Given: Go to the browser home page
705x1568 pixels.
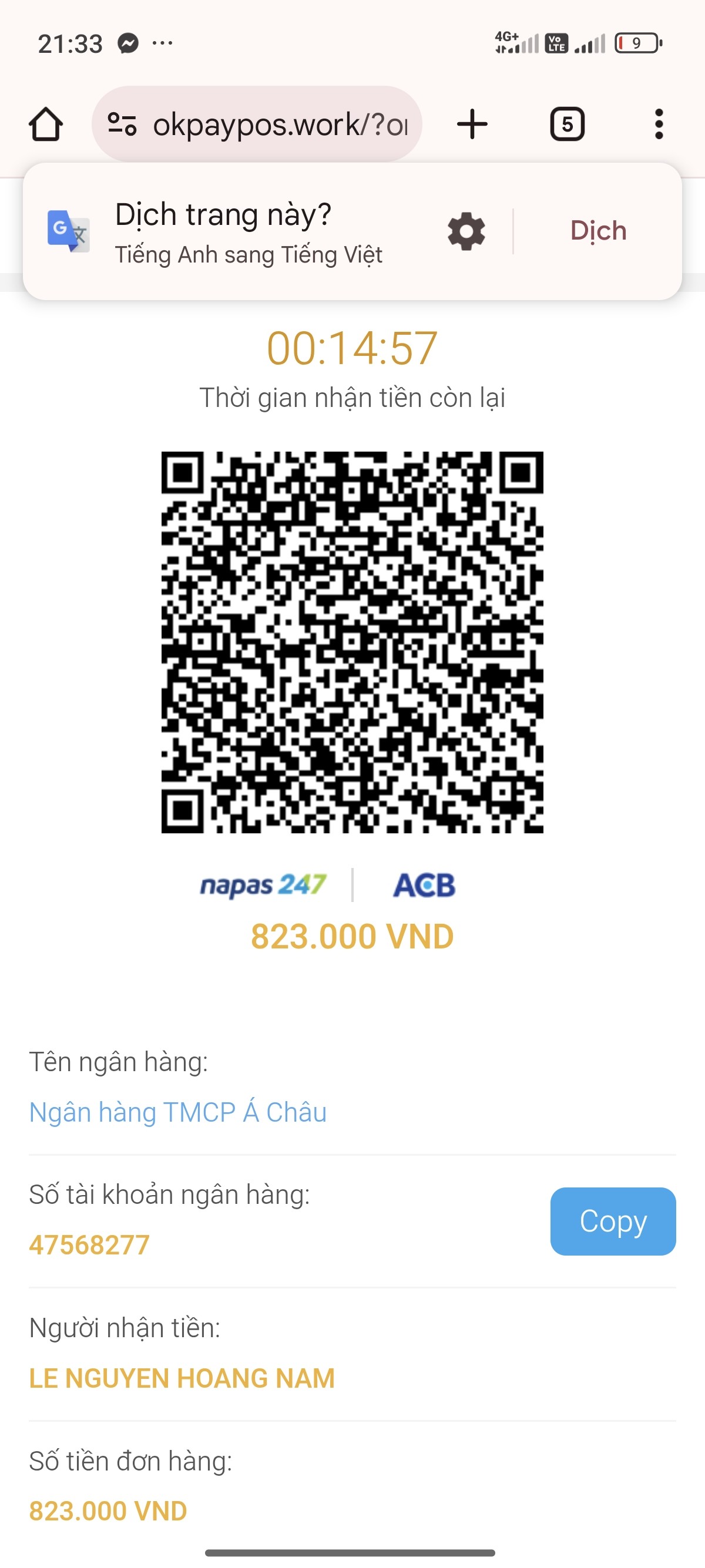Looking at the screenshot, I should coord(46,124).
